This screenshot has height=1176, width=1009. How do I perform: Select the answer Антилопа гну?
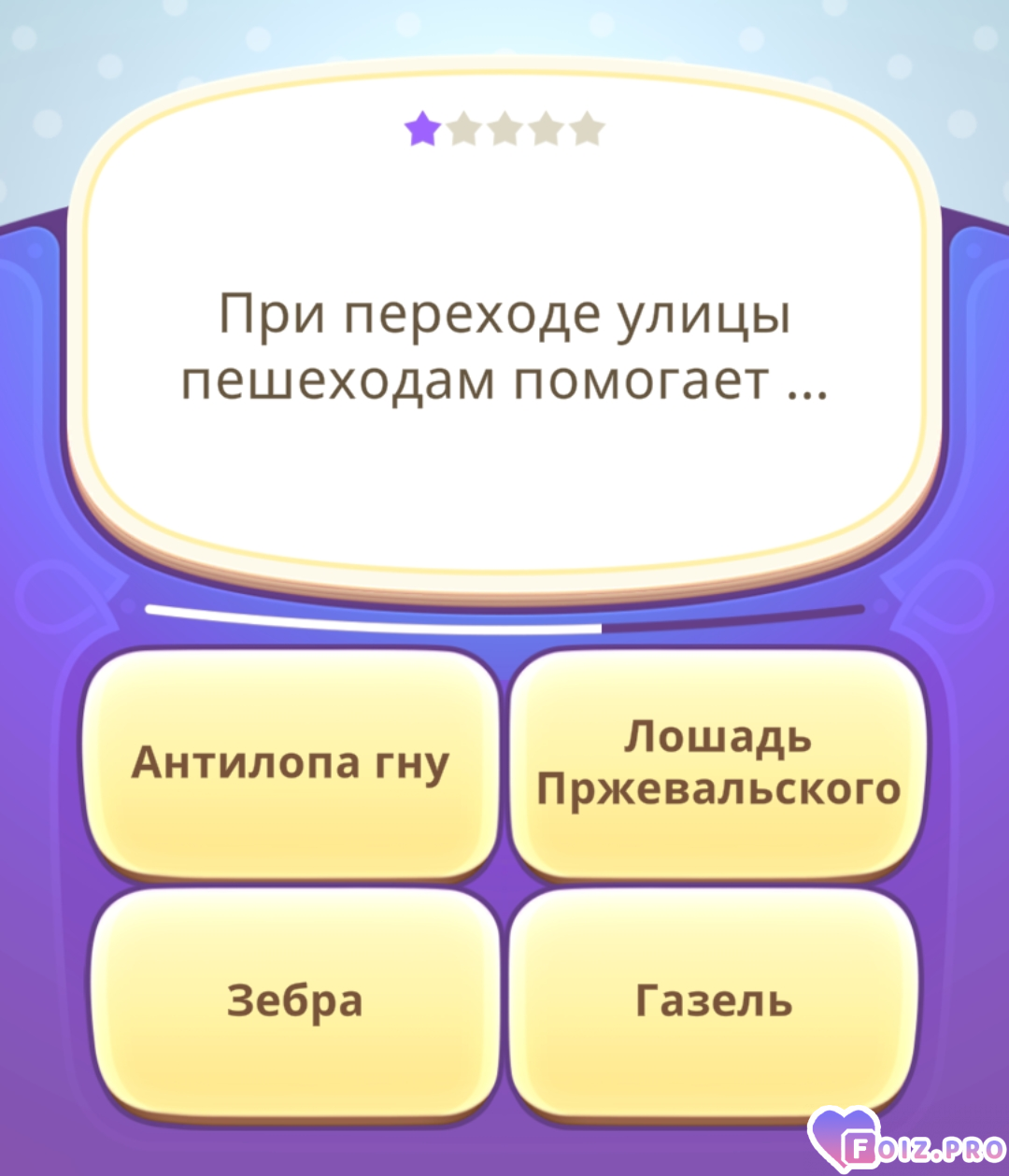coord(291,763)
